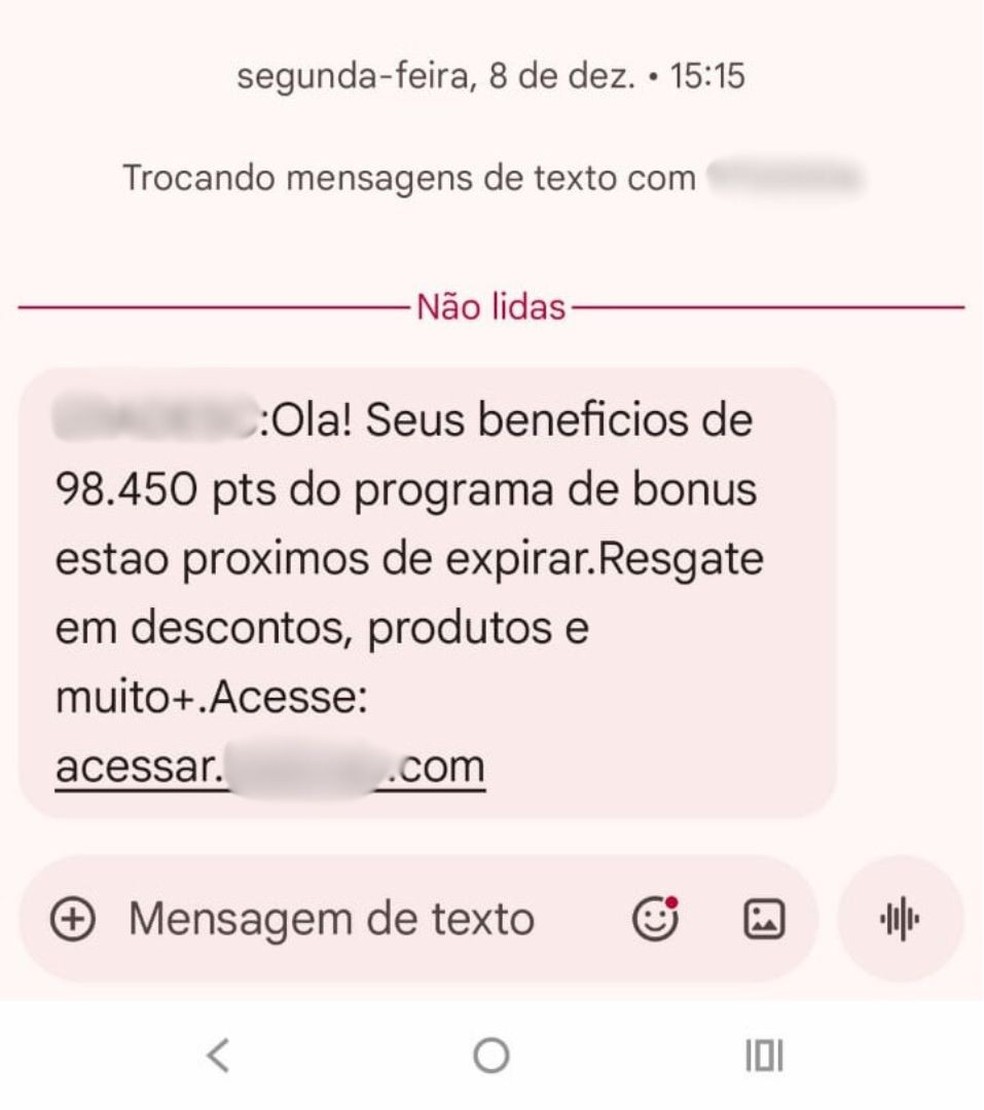
Task: Tap the Não lidas divider label
Action: (491, 308)
